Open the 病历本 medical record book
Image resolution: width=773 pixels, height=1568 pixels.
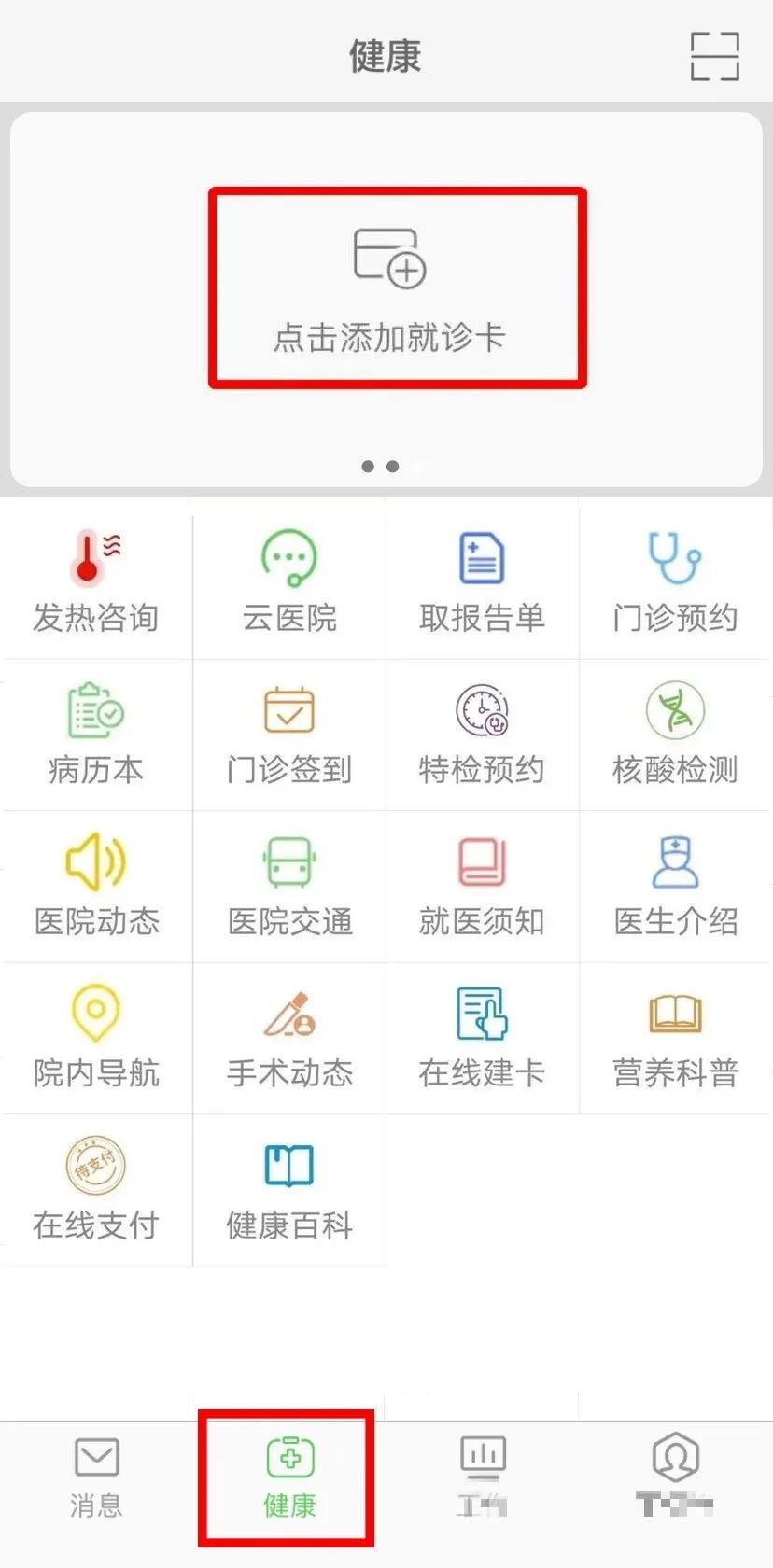coord(96,734)
